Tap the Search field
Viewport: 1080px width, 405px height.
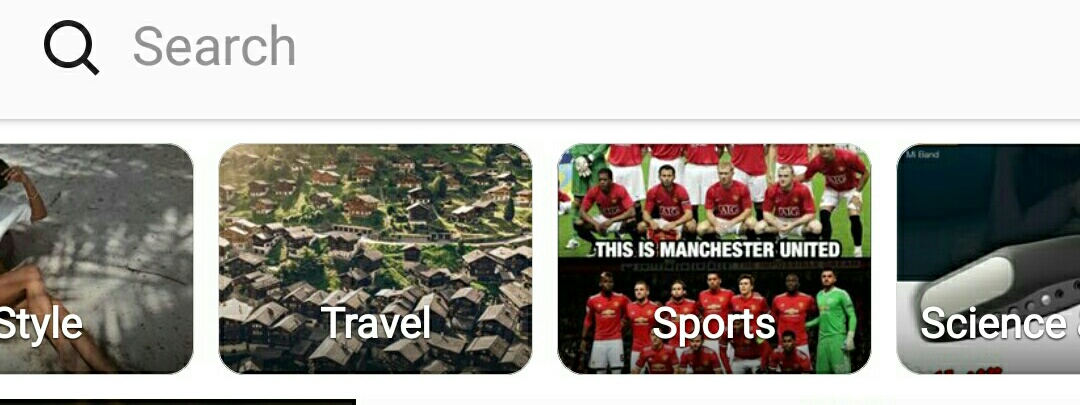(540, 47)
